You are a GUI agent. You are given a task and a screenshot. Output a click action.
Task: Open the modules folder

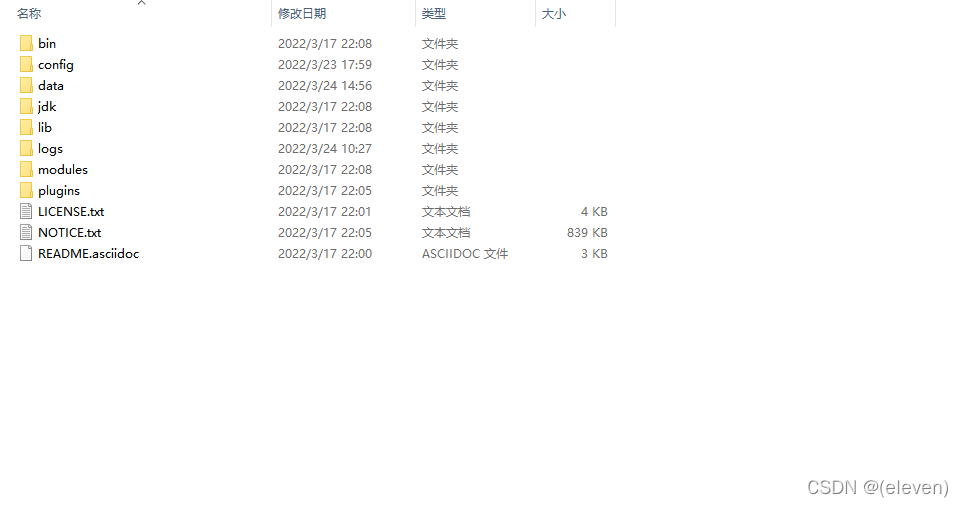(x=63, y=169)
